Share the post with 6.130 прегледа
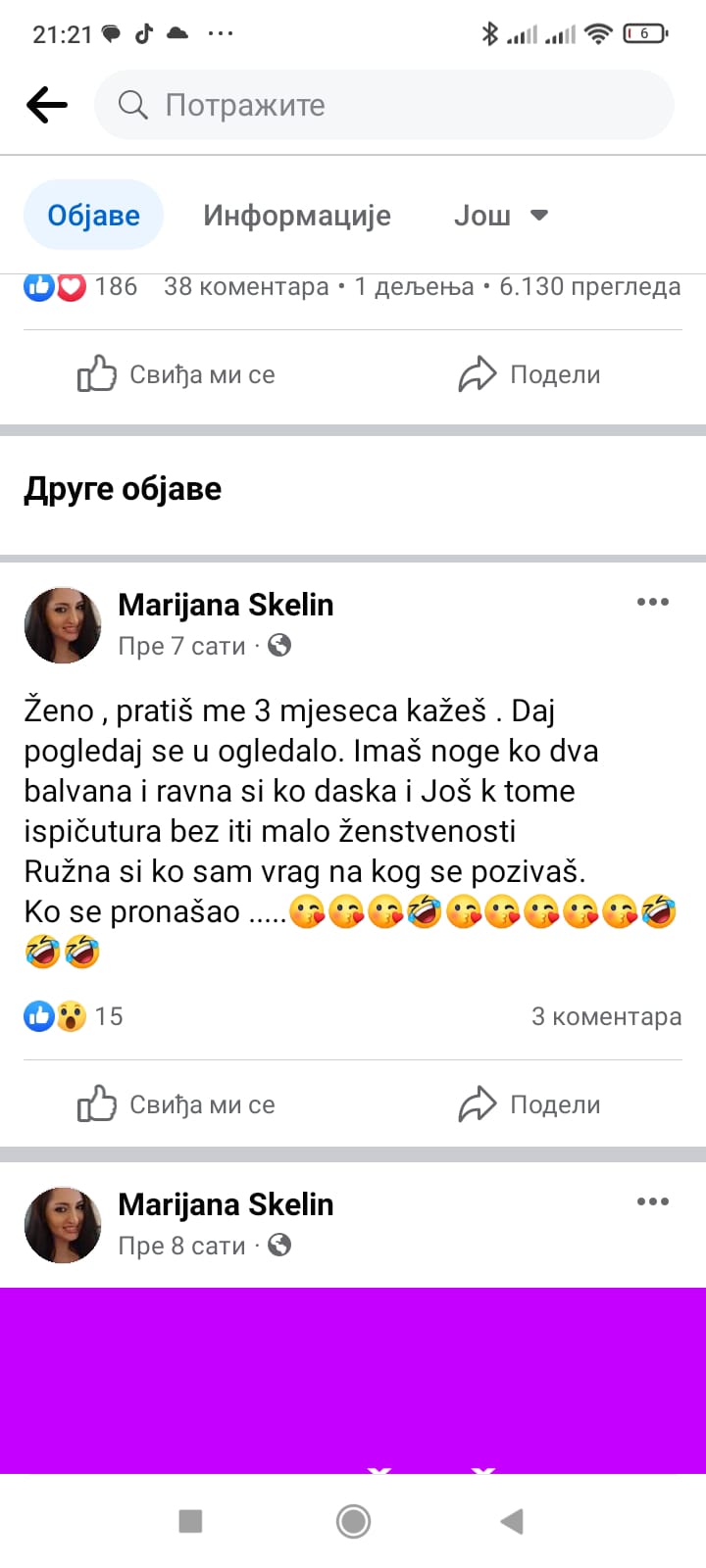The width and height of the screenshot is (706, 1568). 529,374
